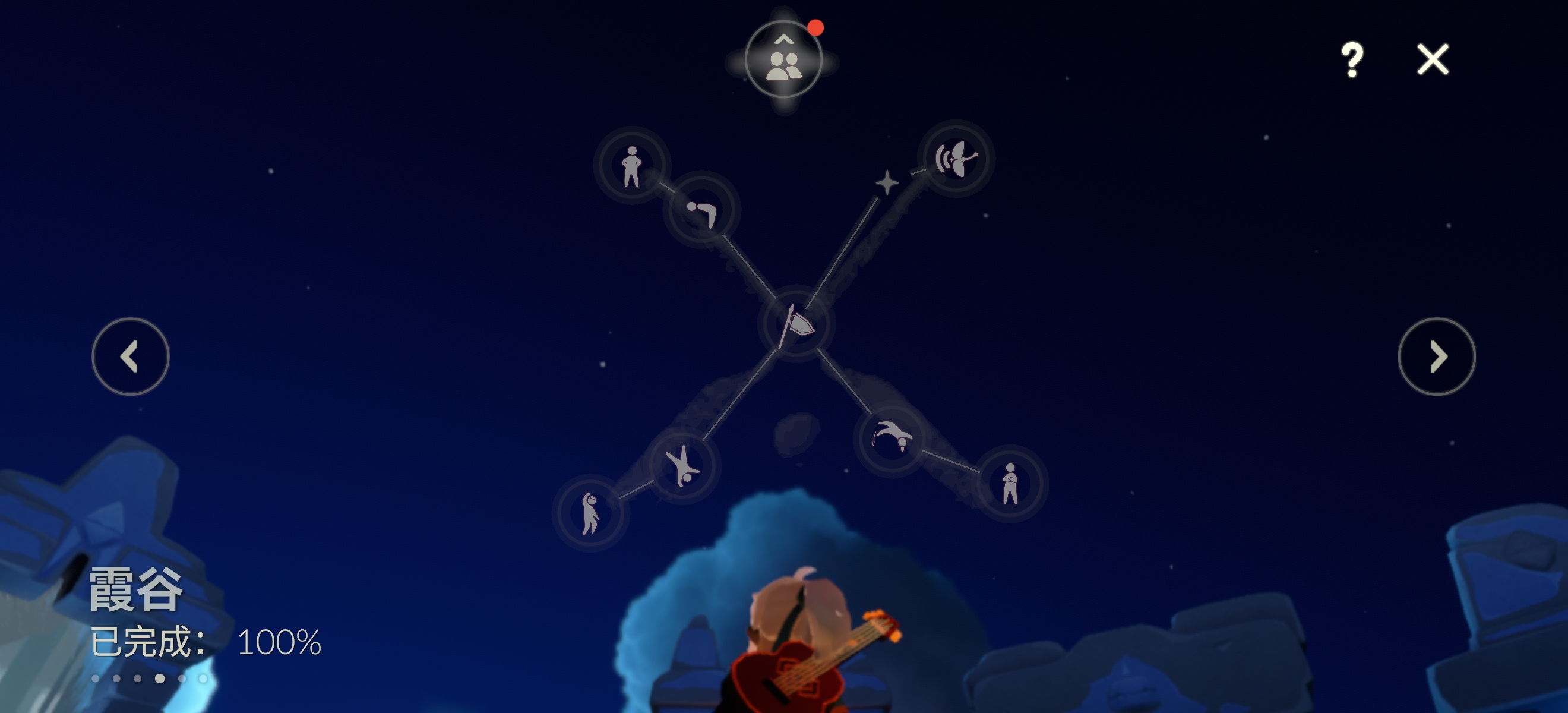Select the hands-on-hips standing spirit node

(x=632, y=165)
